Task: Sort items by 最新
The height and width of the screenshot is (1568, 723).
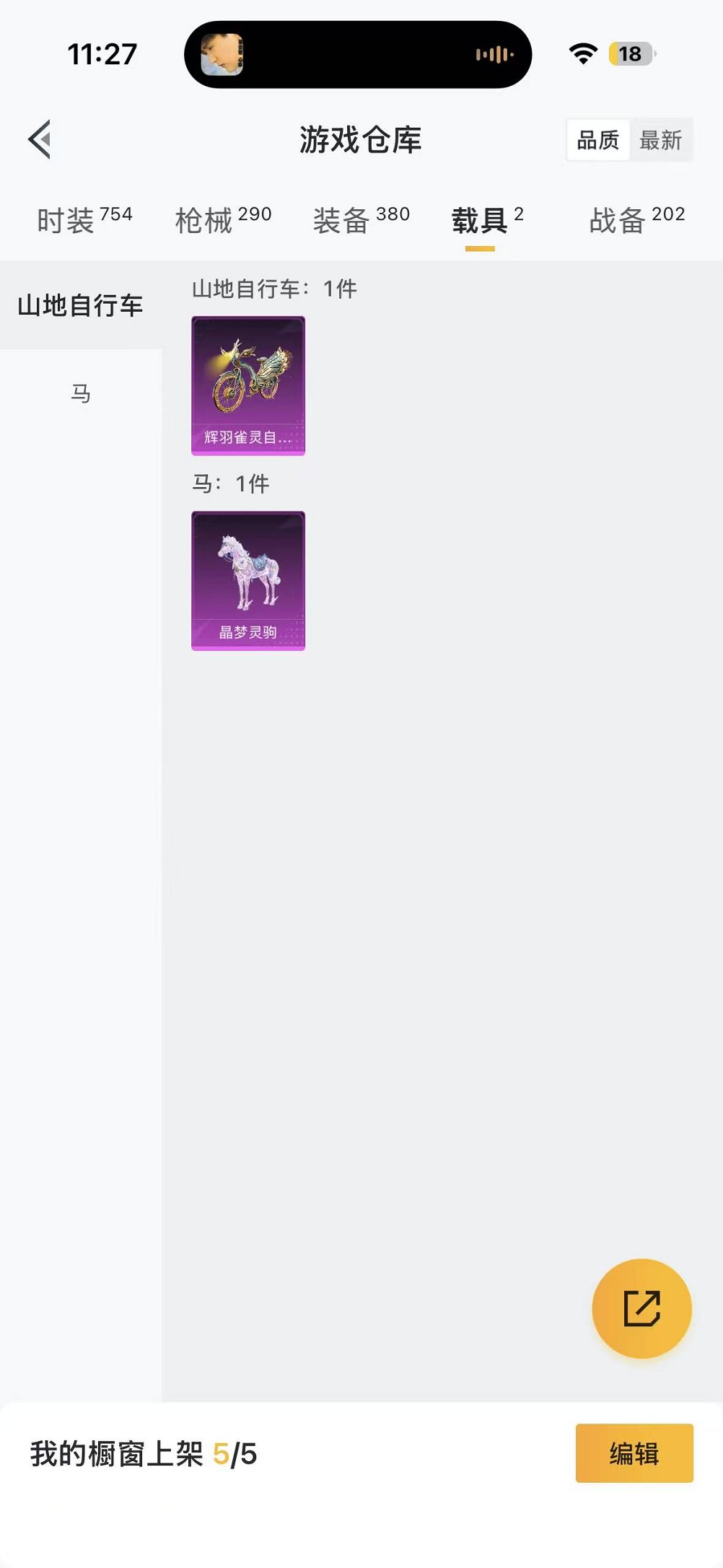Action: 660,140
